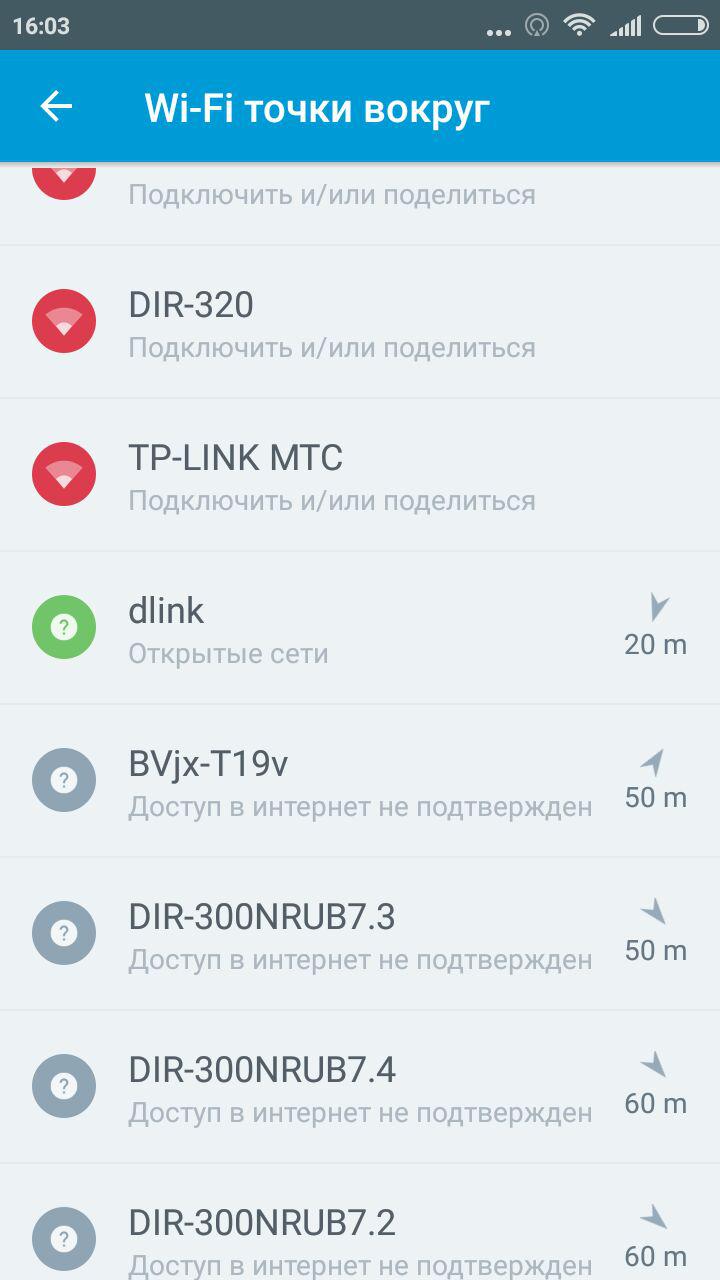
Task: Select the TP-LINK MTC network
Action: tap(360, 475)
